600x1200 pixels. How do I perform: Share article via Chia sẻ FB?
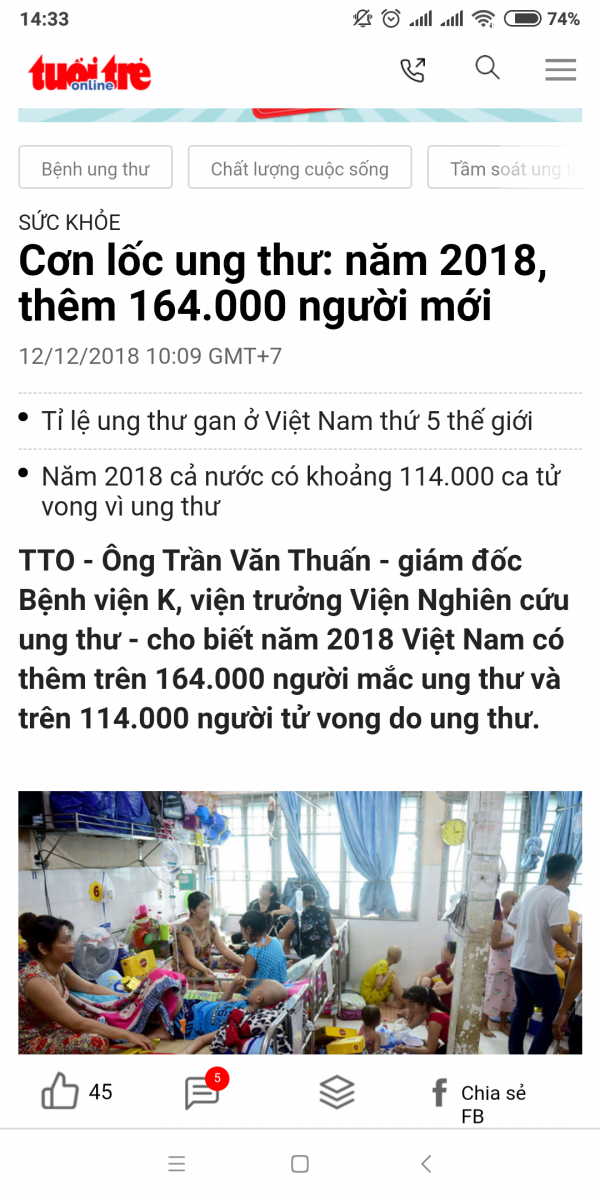tap(480, 1102)
